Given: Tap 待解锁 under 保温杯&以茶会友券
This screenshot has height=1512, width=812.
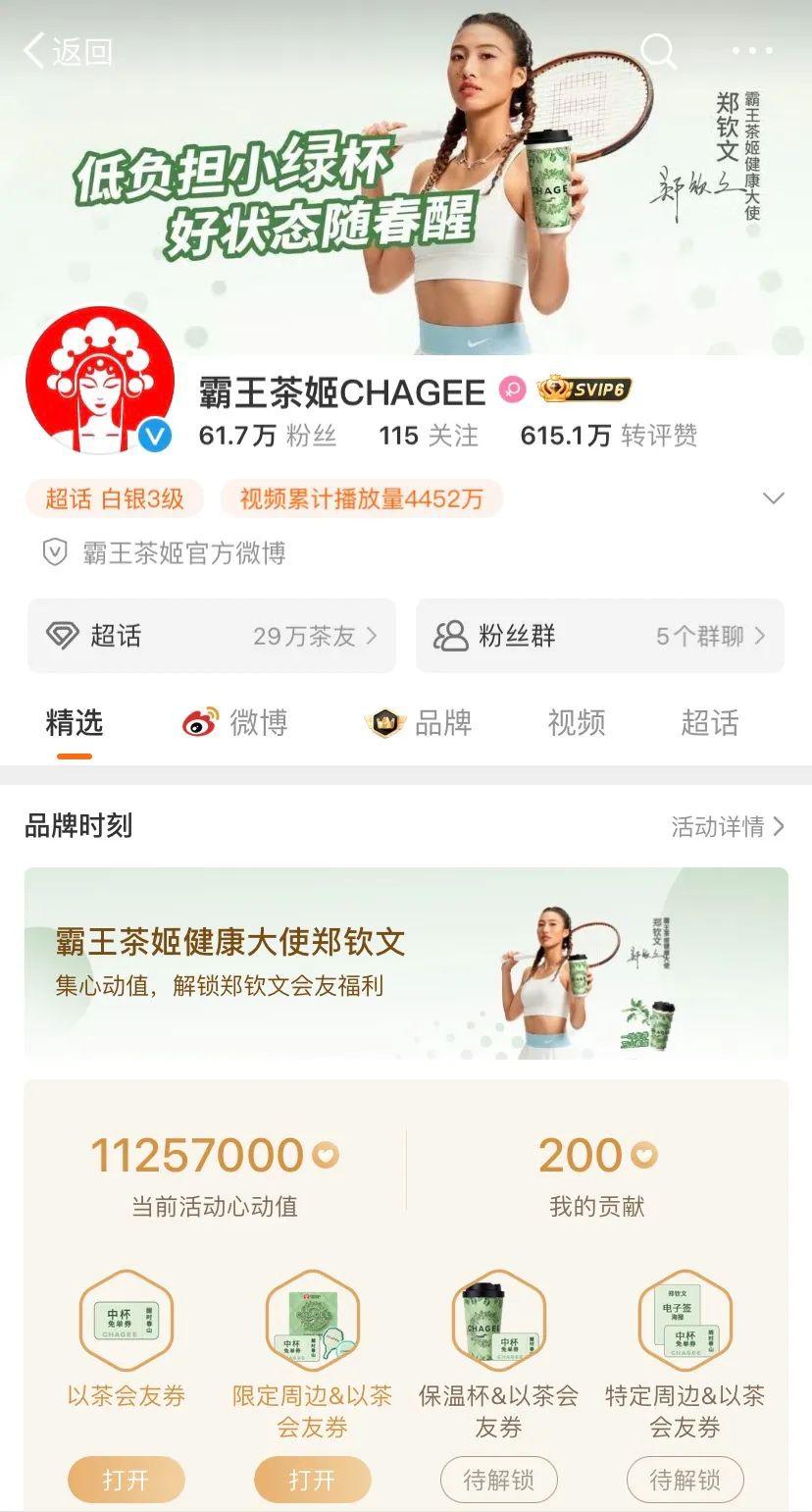Looking at the screenshot, I should pyautogui.click(x=498, y=1479).
